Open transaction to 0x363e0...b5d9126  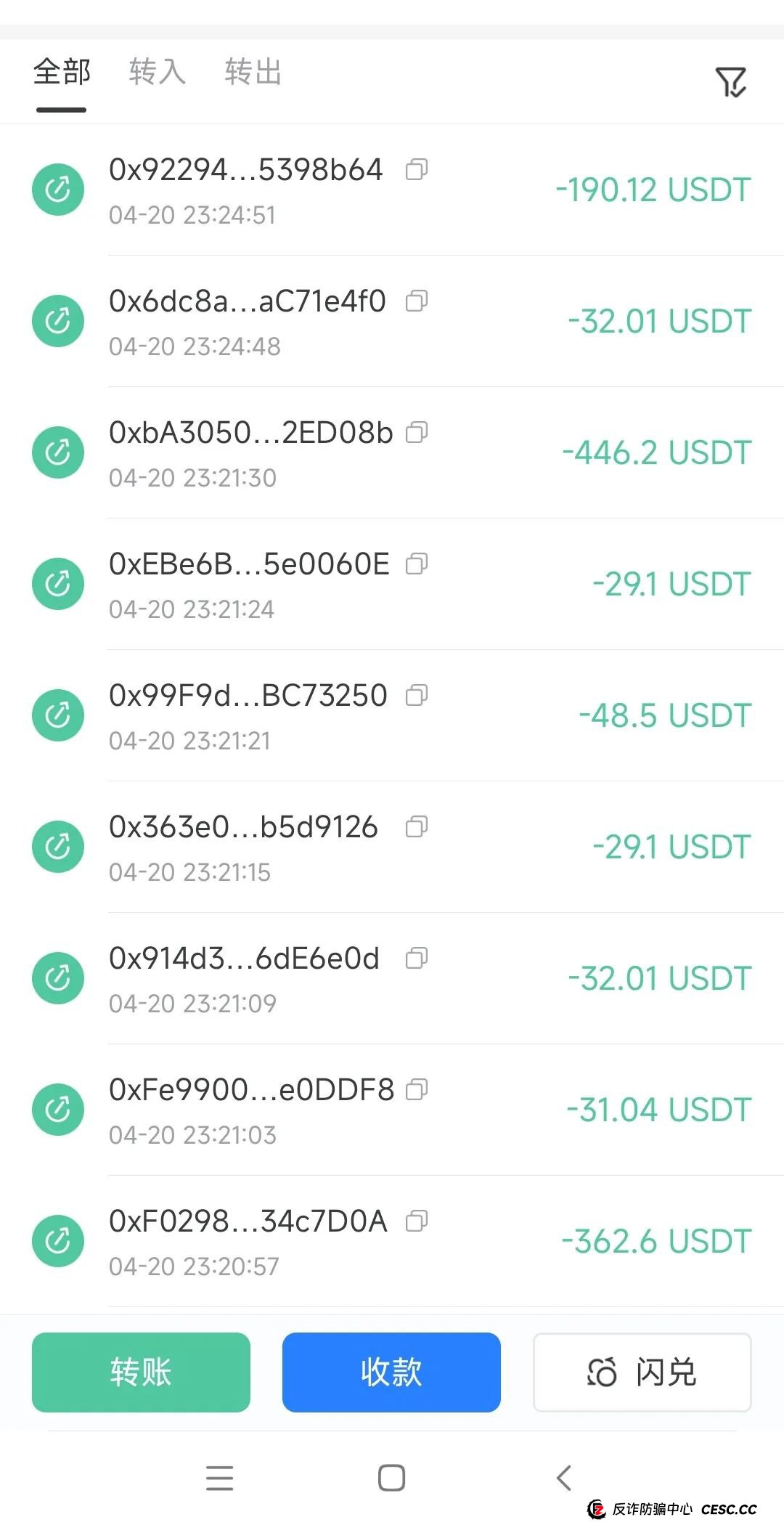tap(243, 828)
